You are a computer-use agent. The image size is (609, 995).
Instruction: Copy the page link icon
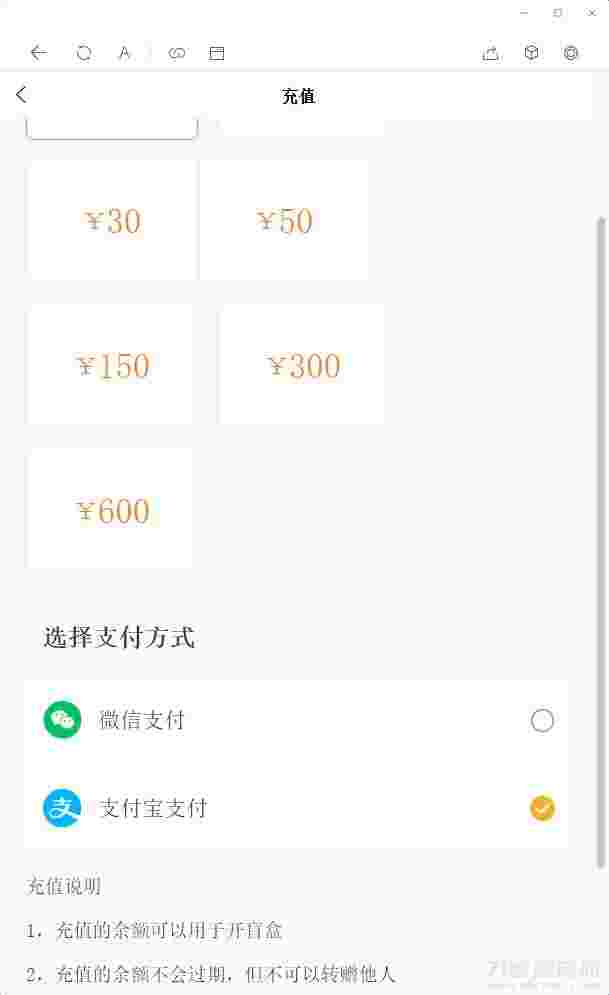177,53
